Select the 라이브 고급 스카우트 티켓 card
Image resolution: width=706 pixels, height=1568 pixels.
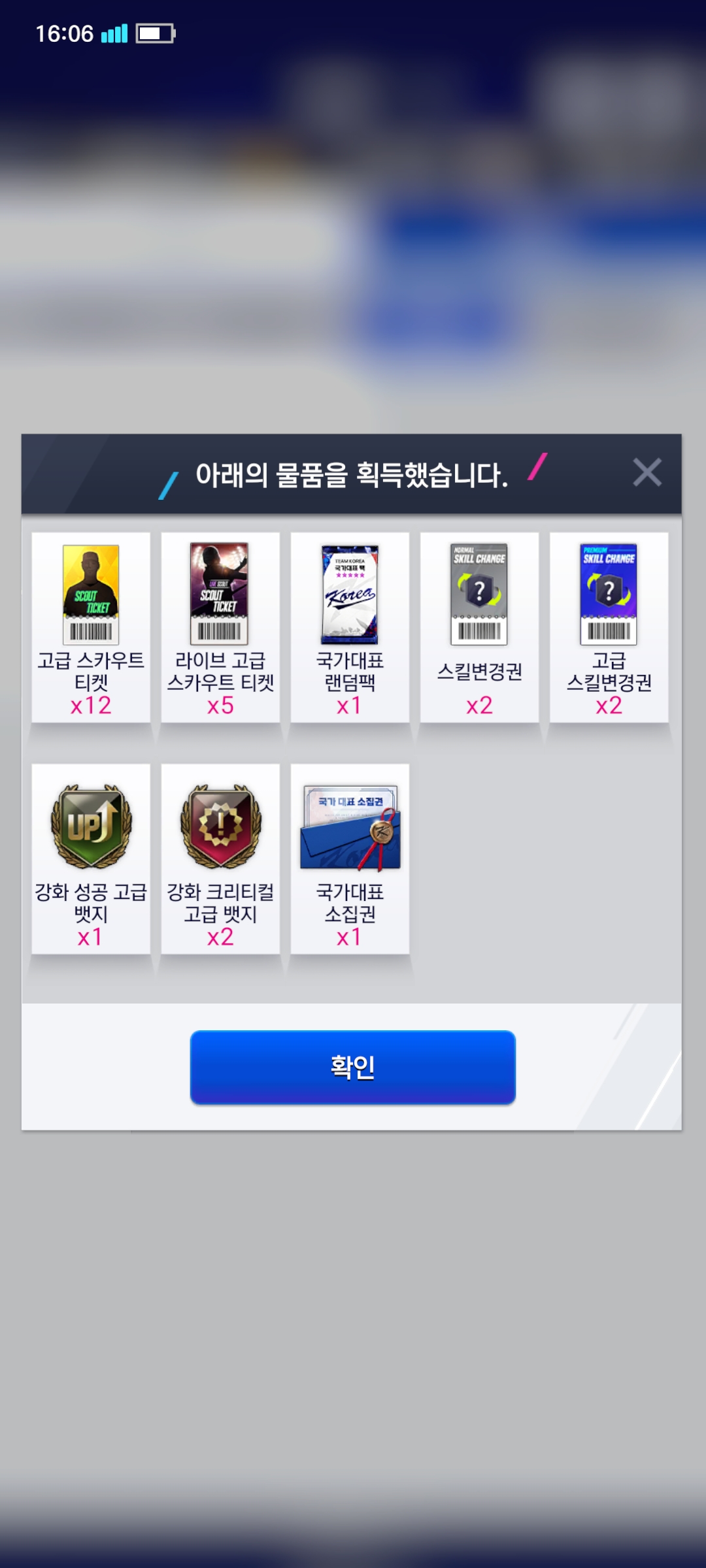coord(220,627)
